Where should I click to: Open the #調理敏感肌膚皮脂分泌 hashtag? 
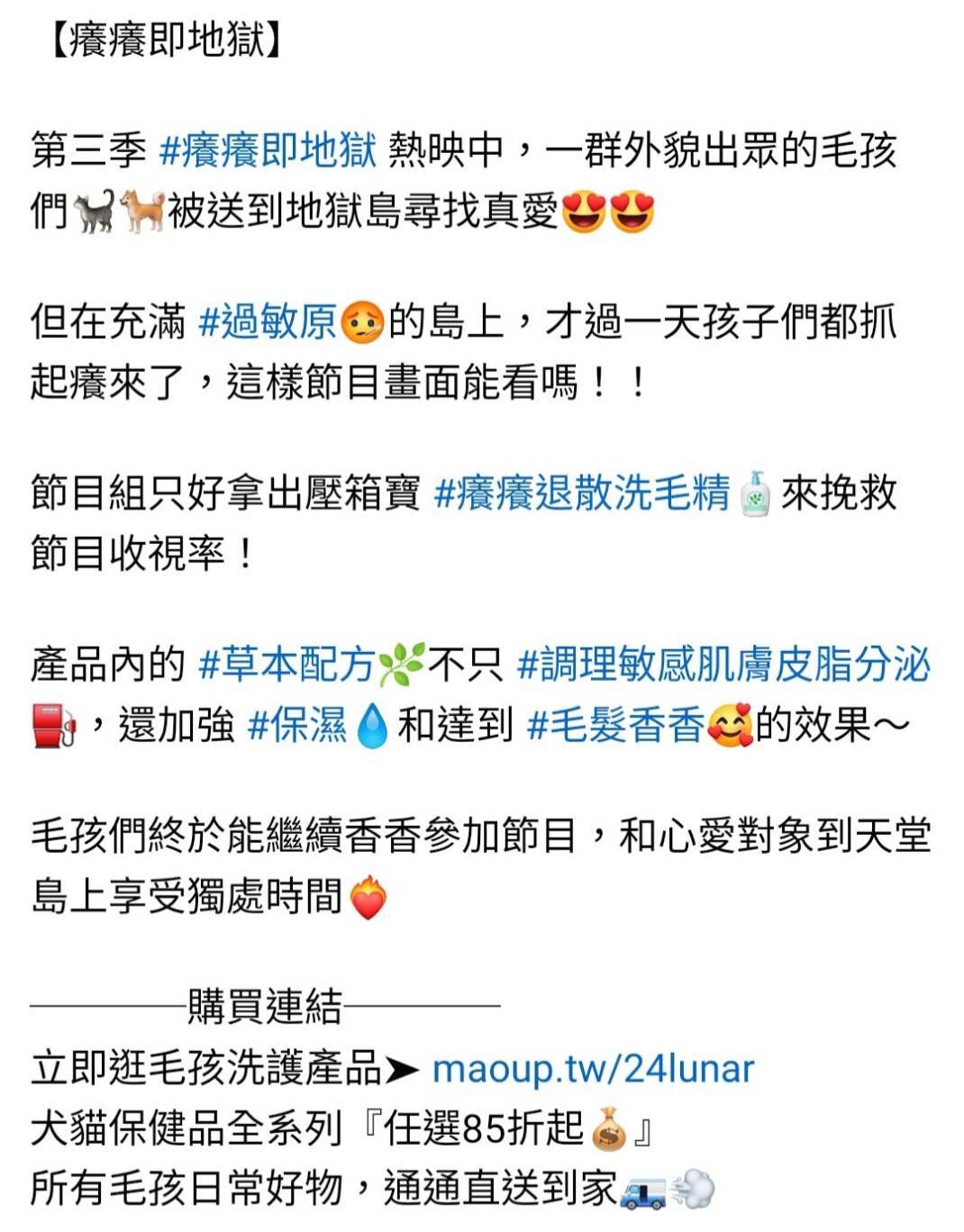coord(723,666)
